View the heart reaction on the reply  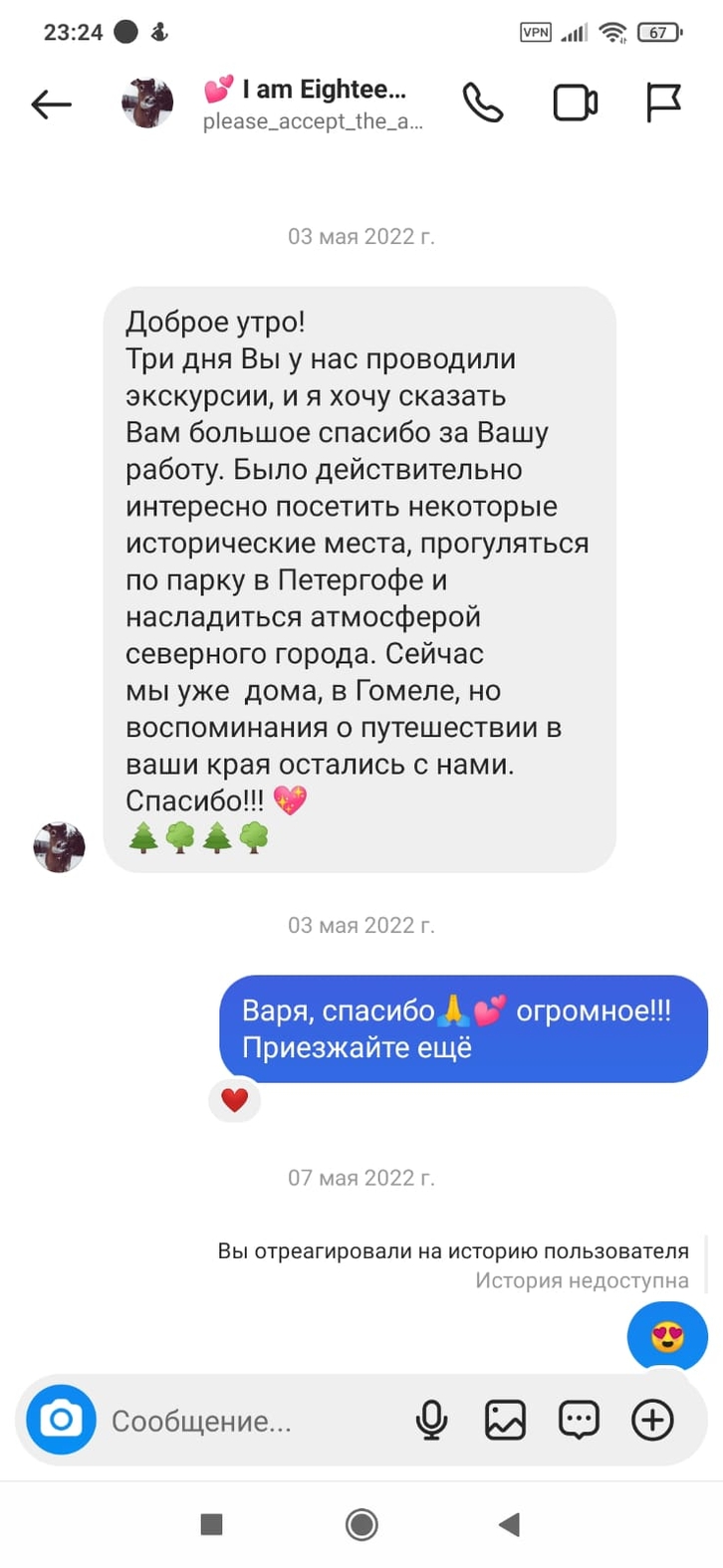click(x=234, y=1100)
